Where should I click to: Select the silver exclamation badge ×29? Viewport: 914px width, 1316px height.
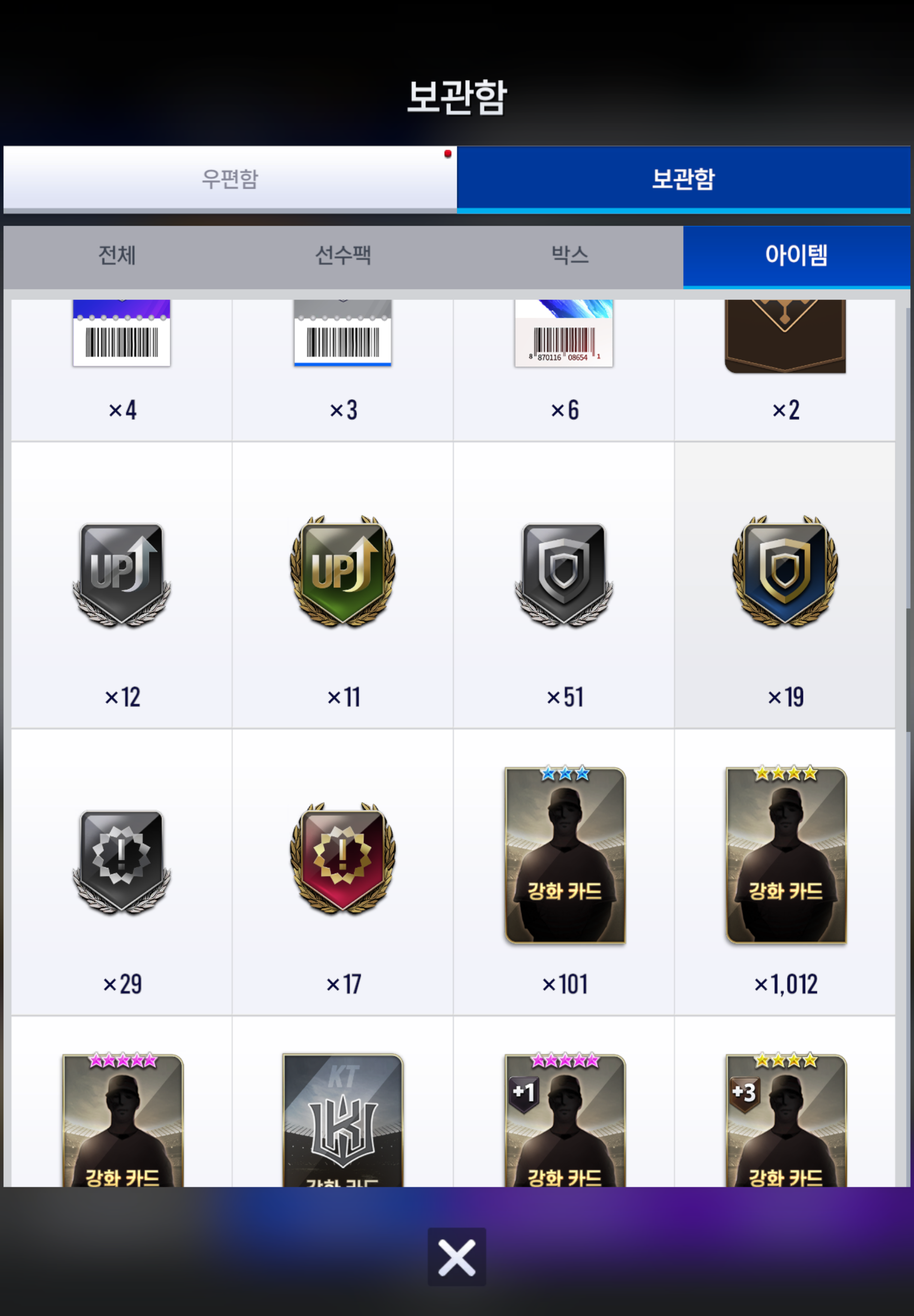pyautogui.click(x=121, y=862)
